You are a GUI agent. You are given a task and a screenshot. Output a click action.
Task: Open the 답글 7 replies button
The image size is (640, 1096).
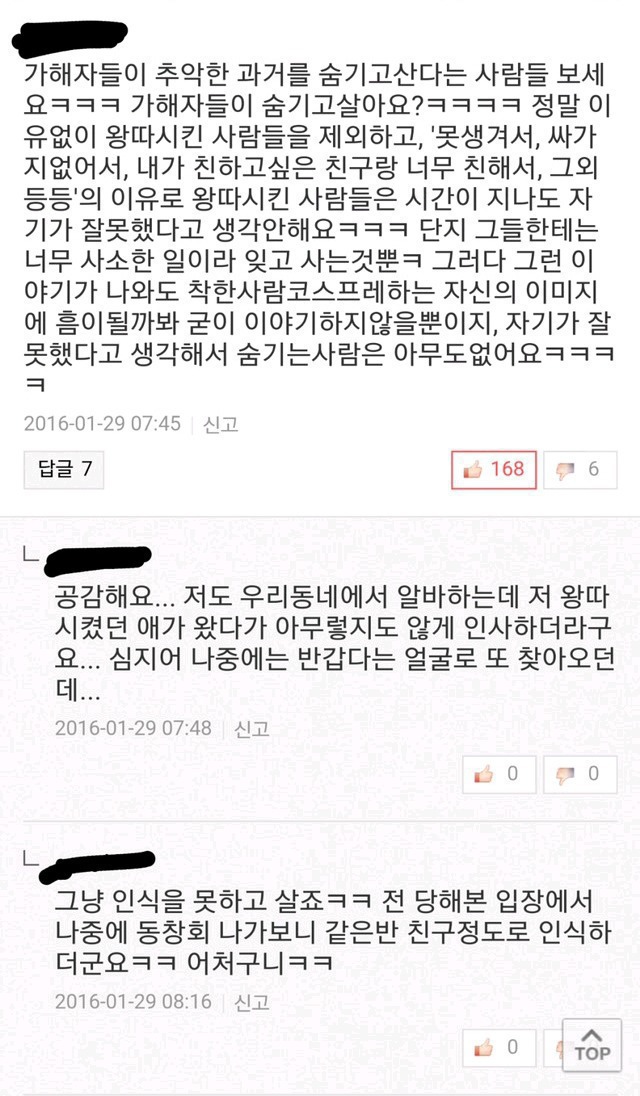[64, 469]
